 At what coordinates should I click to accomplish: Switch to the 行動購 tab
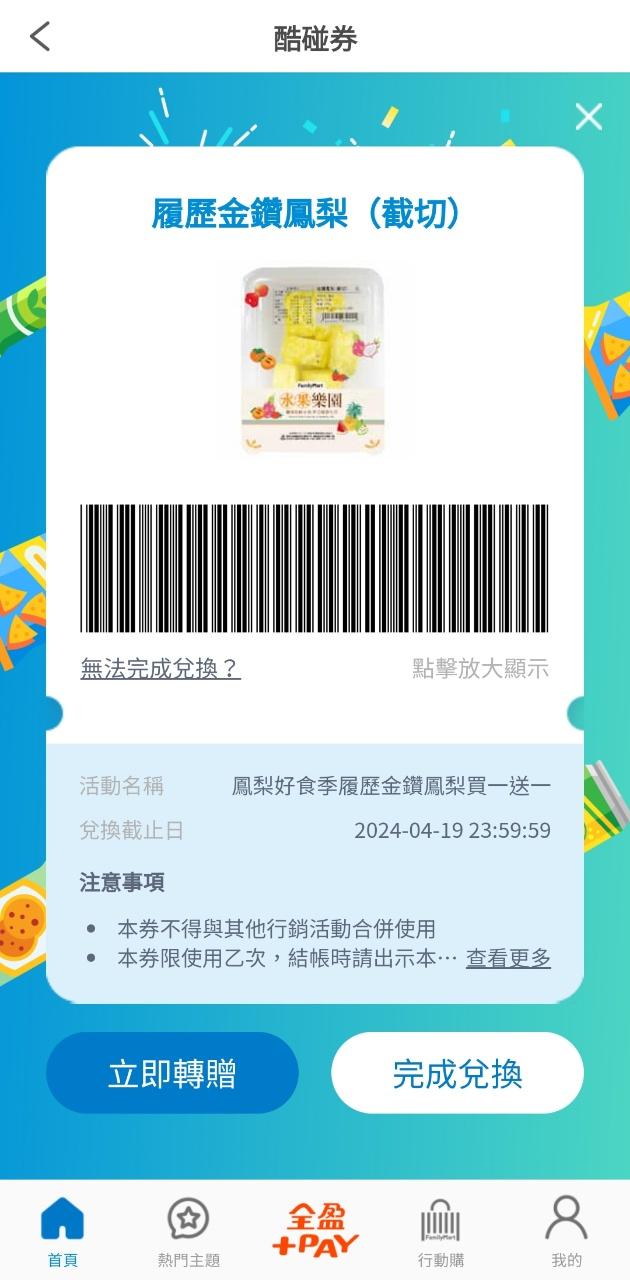click(440, 1232)
